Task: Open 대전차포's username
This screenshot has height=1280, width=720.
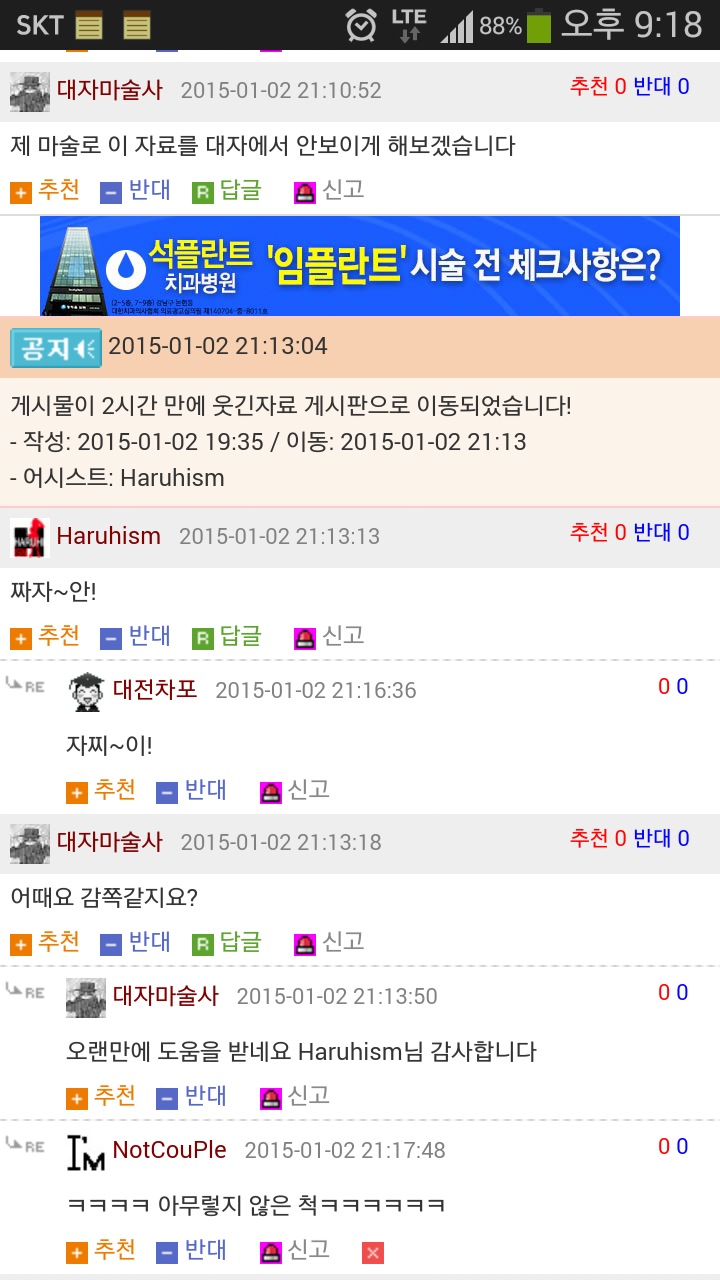Action: [155, 690]
